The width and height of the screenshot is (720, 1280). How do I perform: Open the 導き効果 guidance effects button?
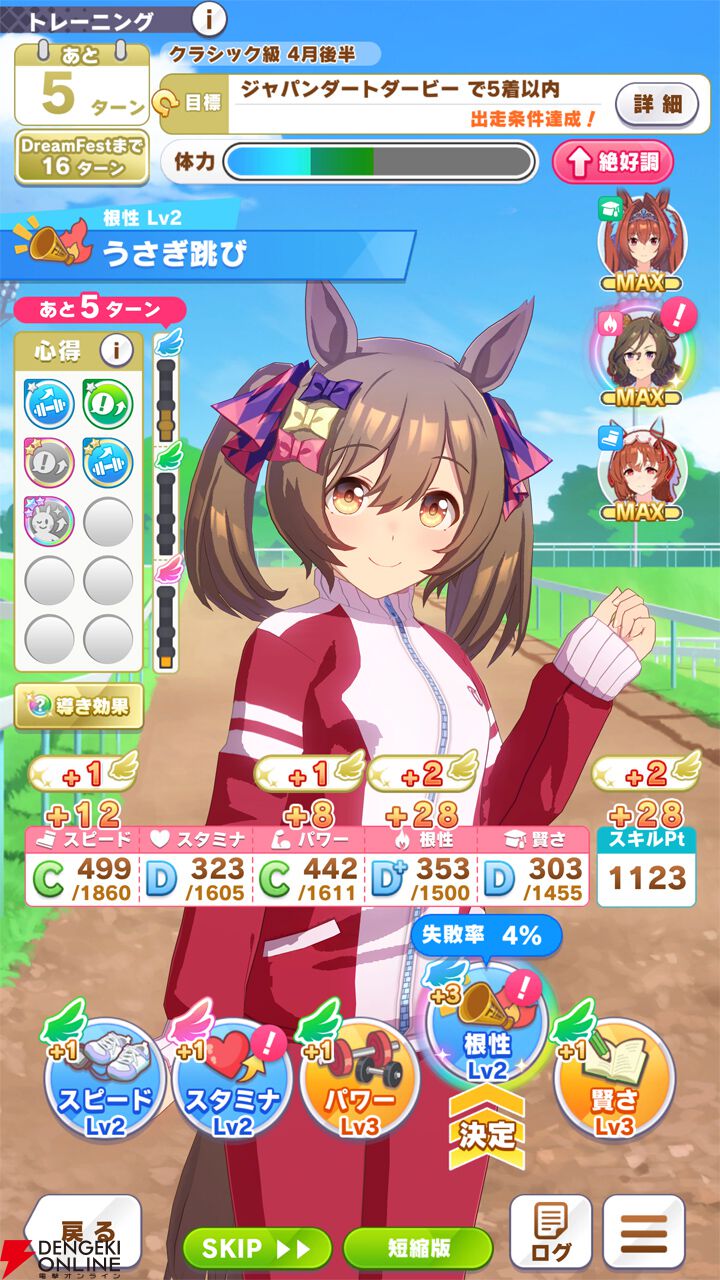tap(80, 707)
